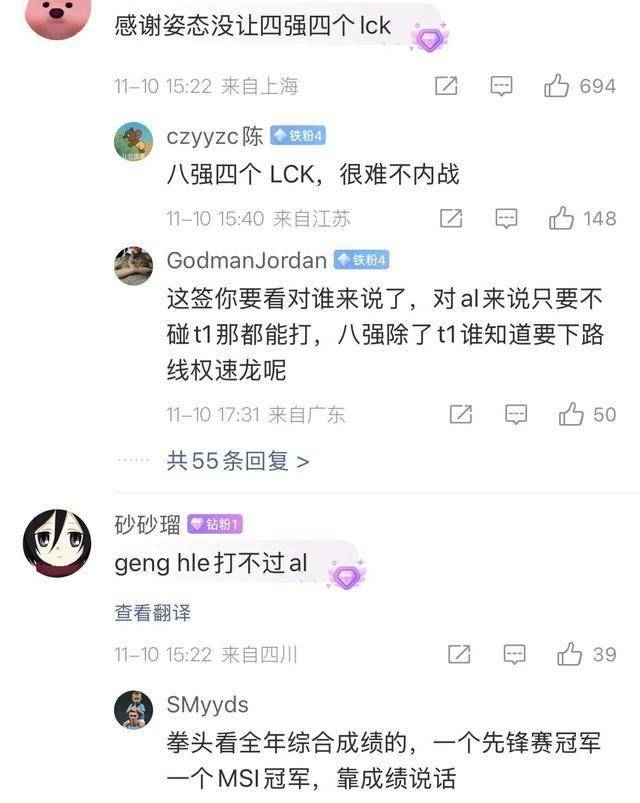Expand 共55条回复 replies
This screenshot has height=803, width=640.
(x=238, y=460)
